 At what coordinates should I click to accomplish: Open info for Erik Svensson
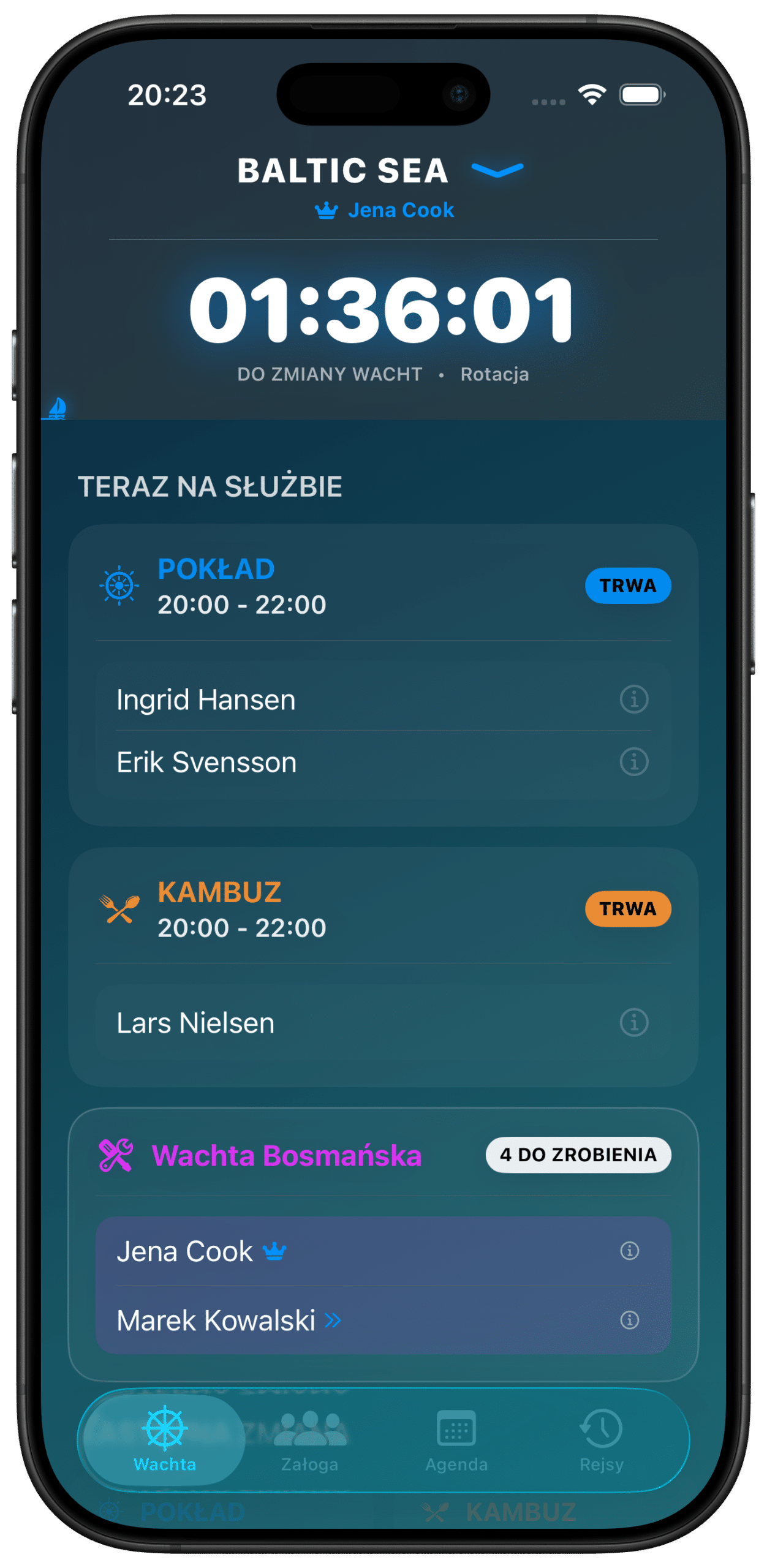[x=633, y=762]
